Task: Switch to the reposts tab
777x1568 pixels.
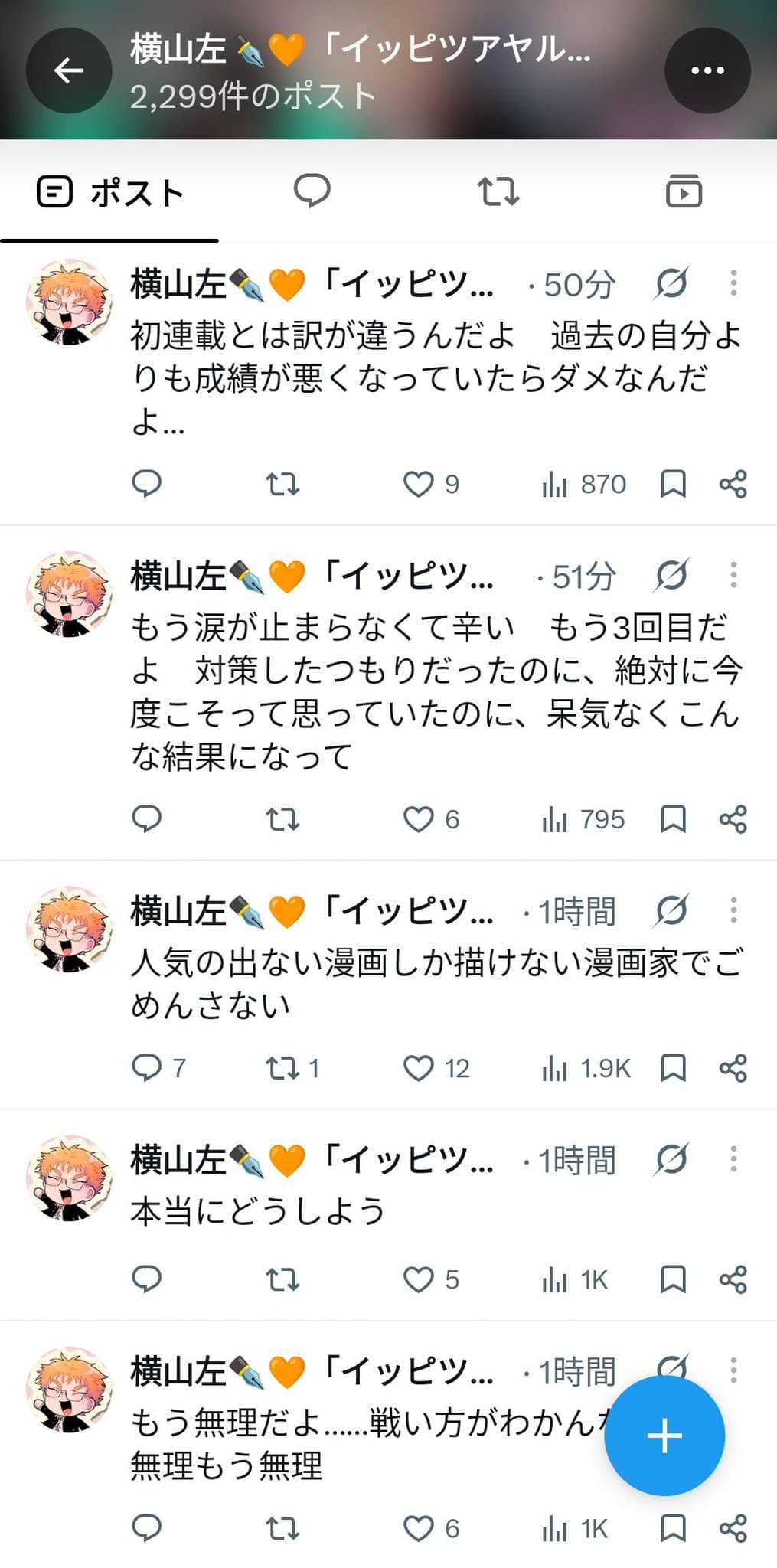Action: (x=498, y=191)
